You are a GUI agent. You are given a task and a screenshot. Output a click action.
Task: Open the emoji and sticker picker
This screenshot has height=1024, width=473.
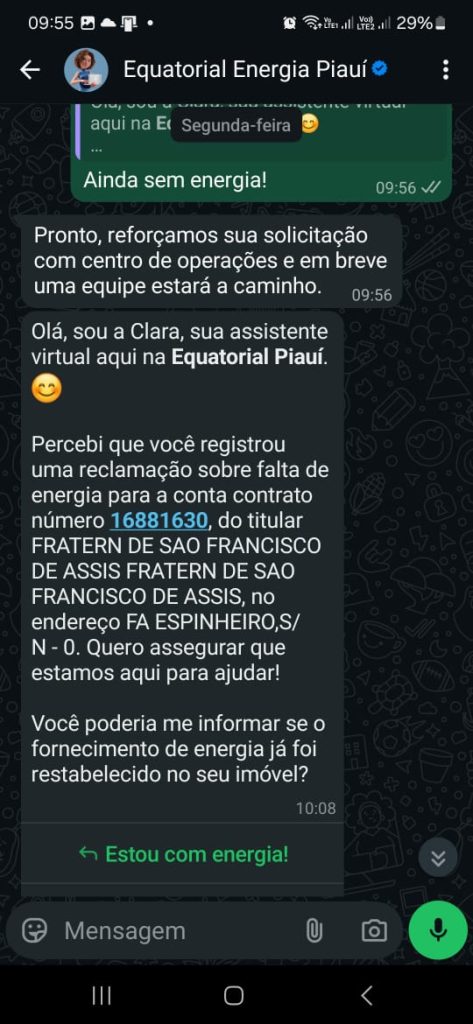click(34, 931)
